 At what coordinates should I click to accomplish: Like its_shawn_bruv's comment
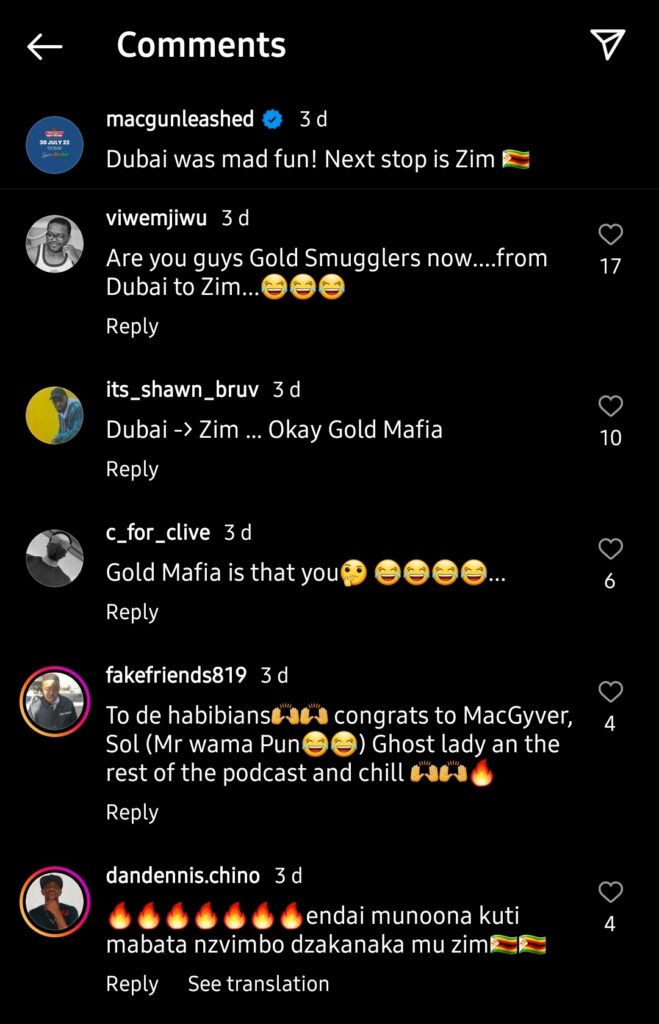click(610, 406)
